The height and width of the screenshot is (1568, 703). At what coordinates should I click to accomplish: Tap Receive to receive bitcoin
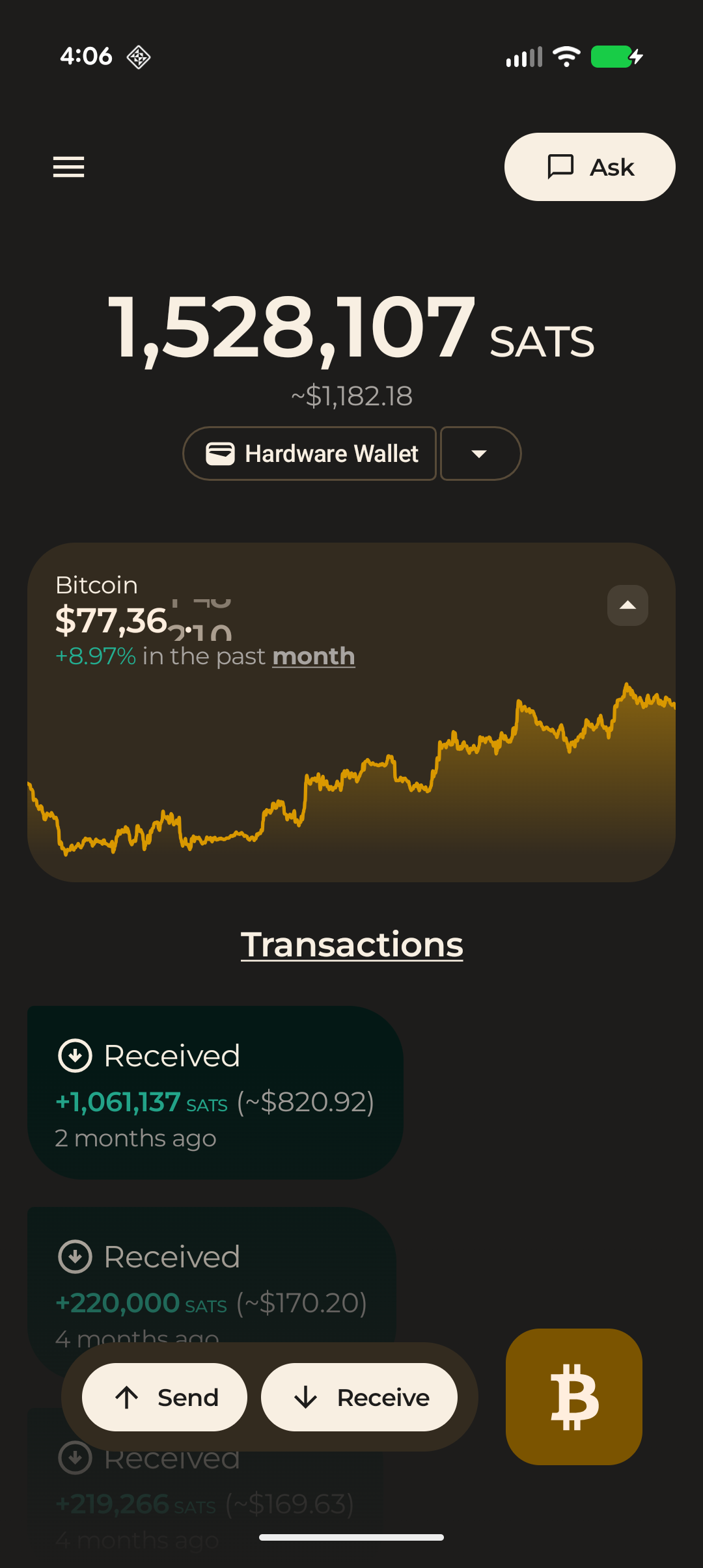[359, 1397]
